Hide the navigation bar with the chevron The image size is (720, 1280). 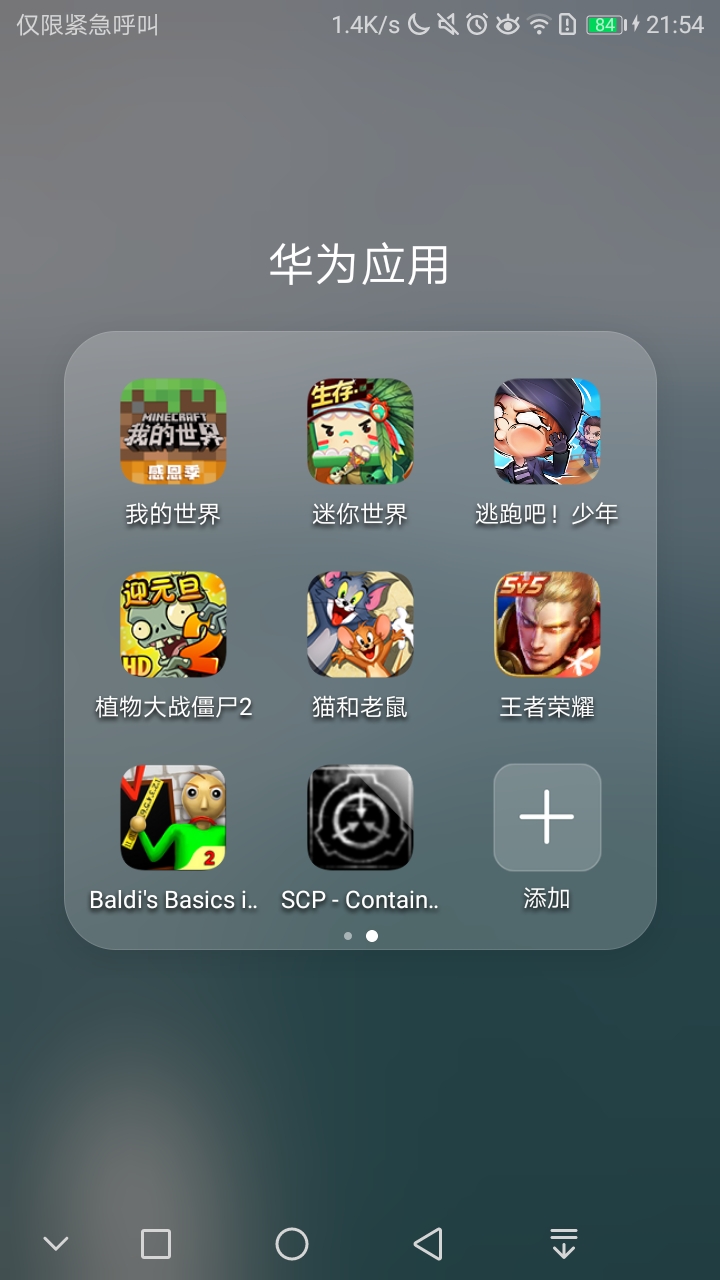pos(56,1244)
